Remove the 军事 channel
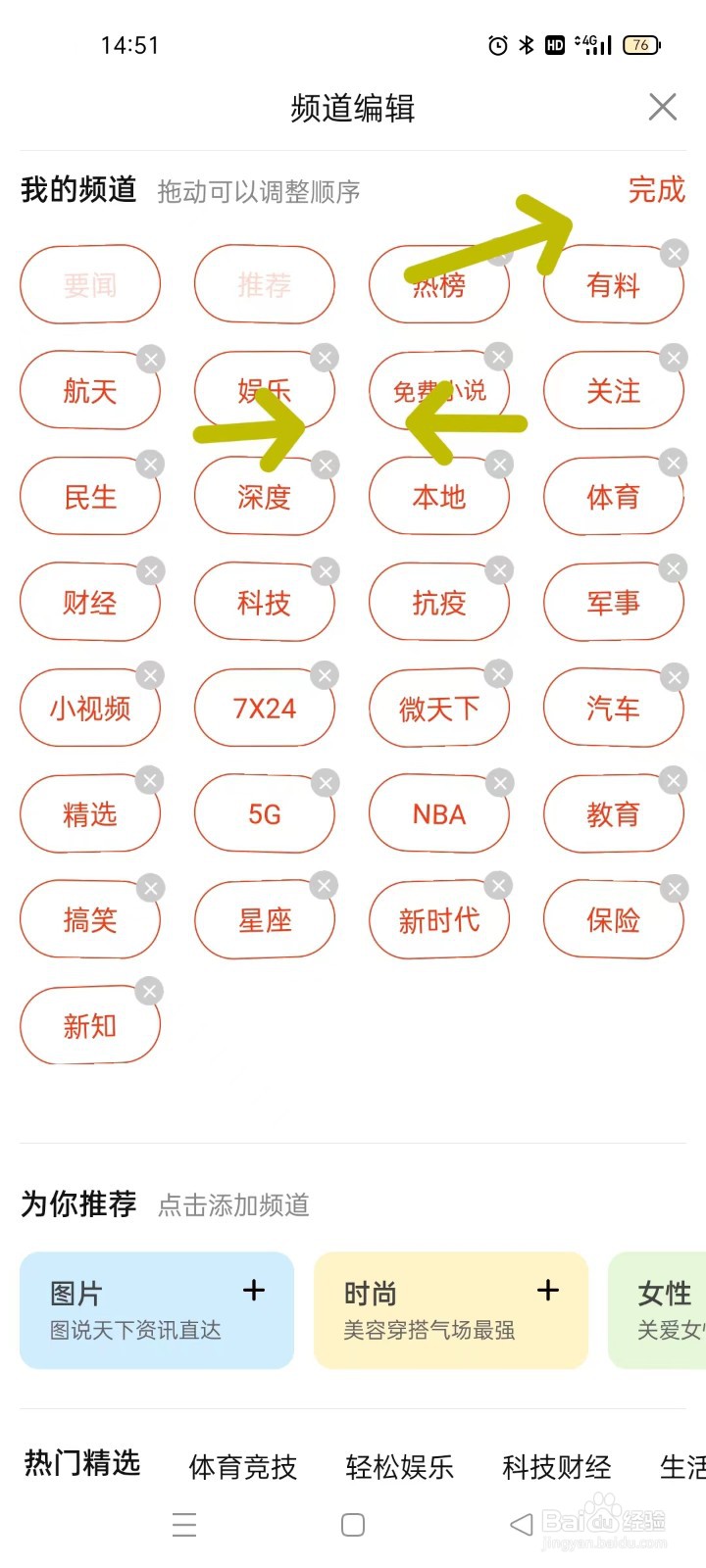706x1568 pixels. [673, 569]
